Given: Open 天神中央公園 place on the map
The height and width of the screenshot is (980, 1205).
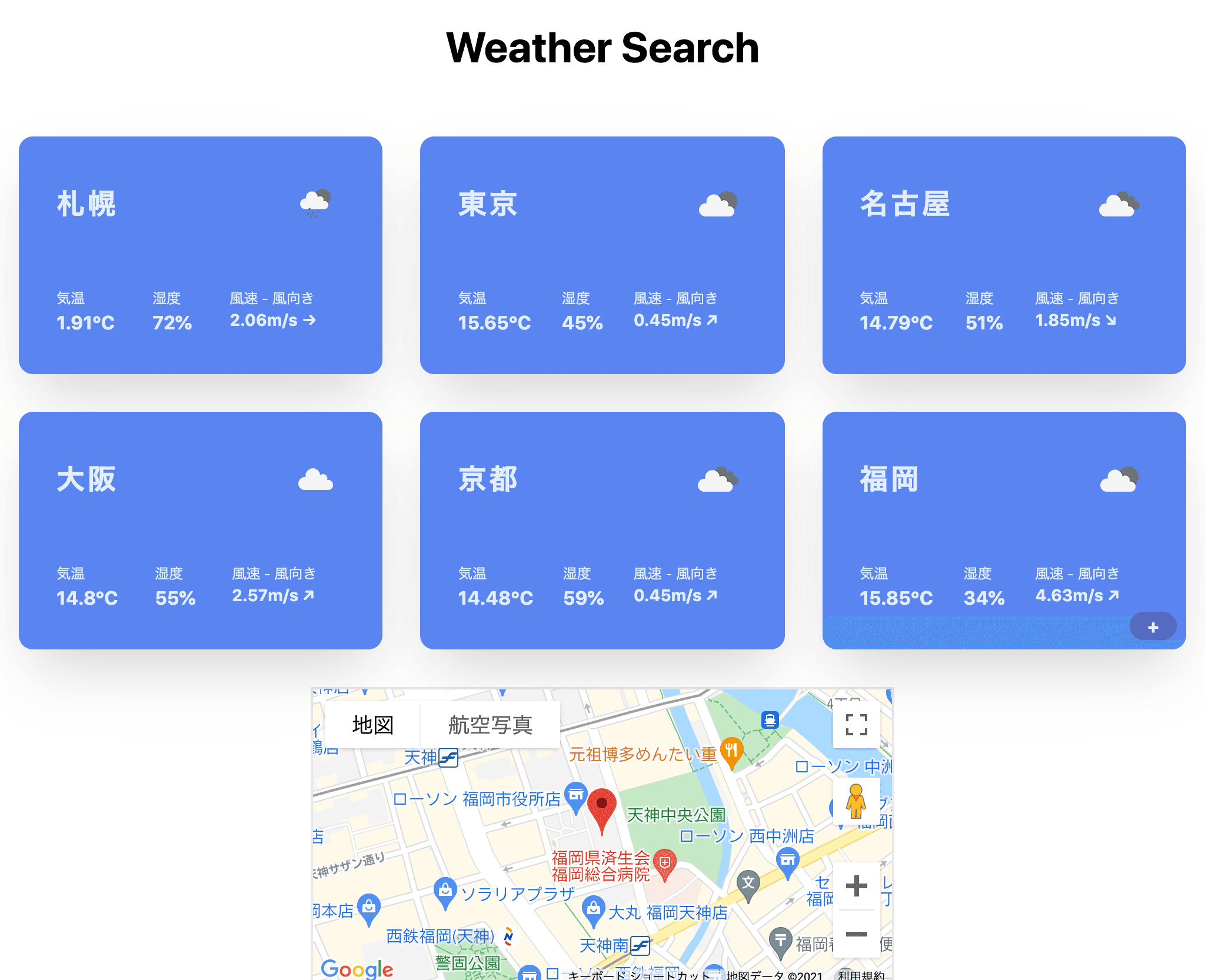Looking at the screenshot, I should tap(675, 815).
